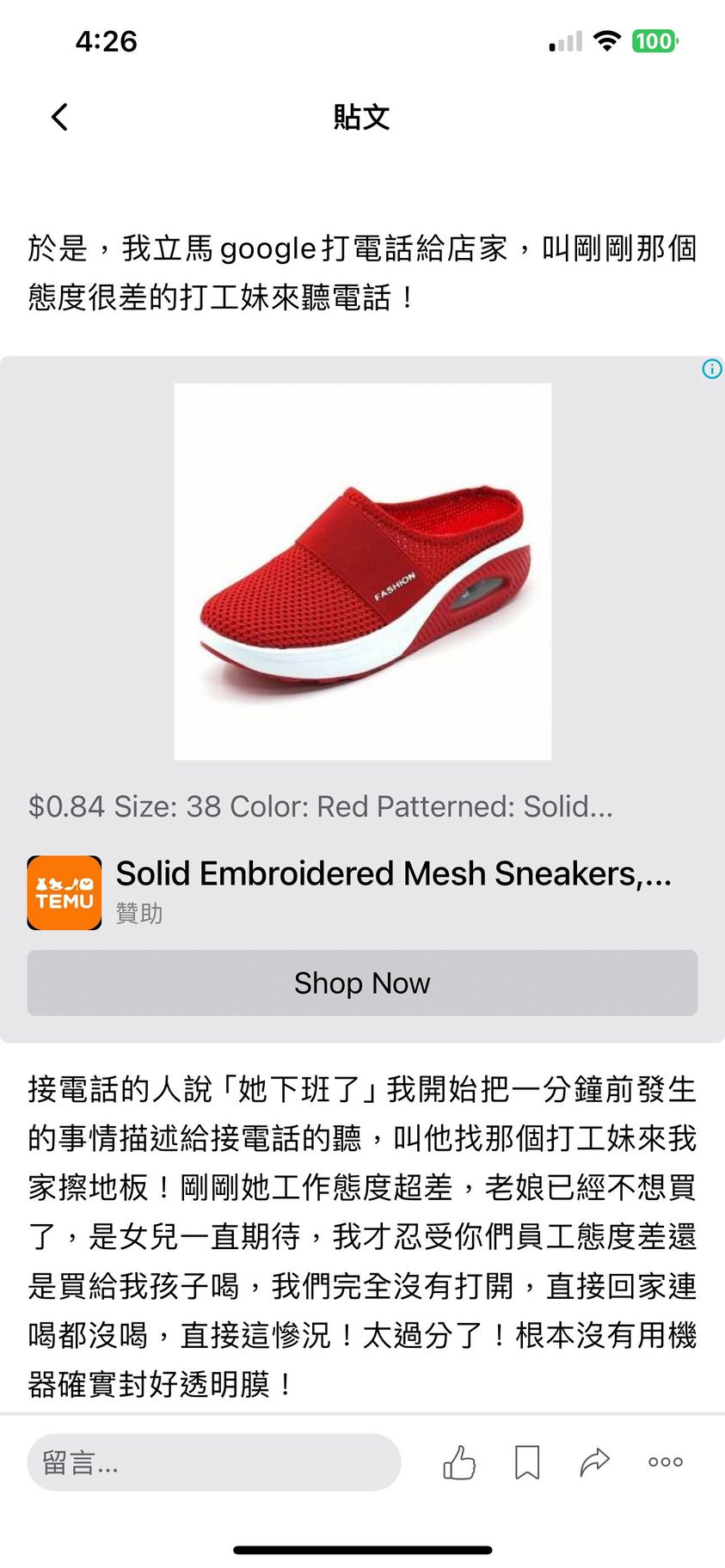Open the ad info icon
The height and width of the screenshot is (1568, 725).
click(712, 369)
